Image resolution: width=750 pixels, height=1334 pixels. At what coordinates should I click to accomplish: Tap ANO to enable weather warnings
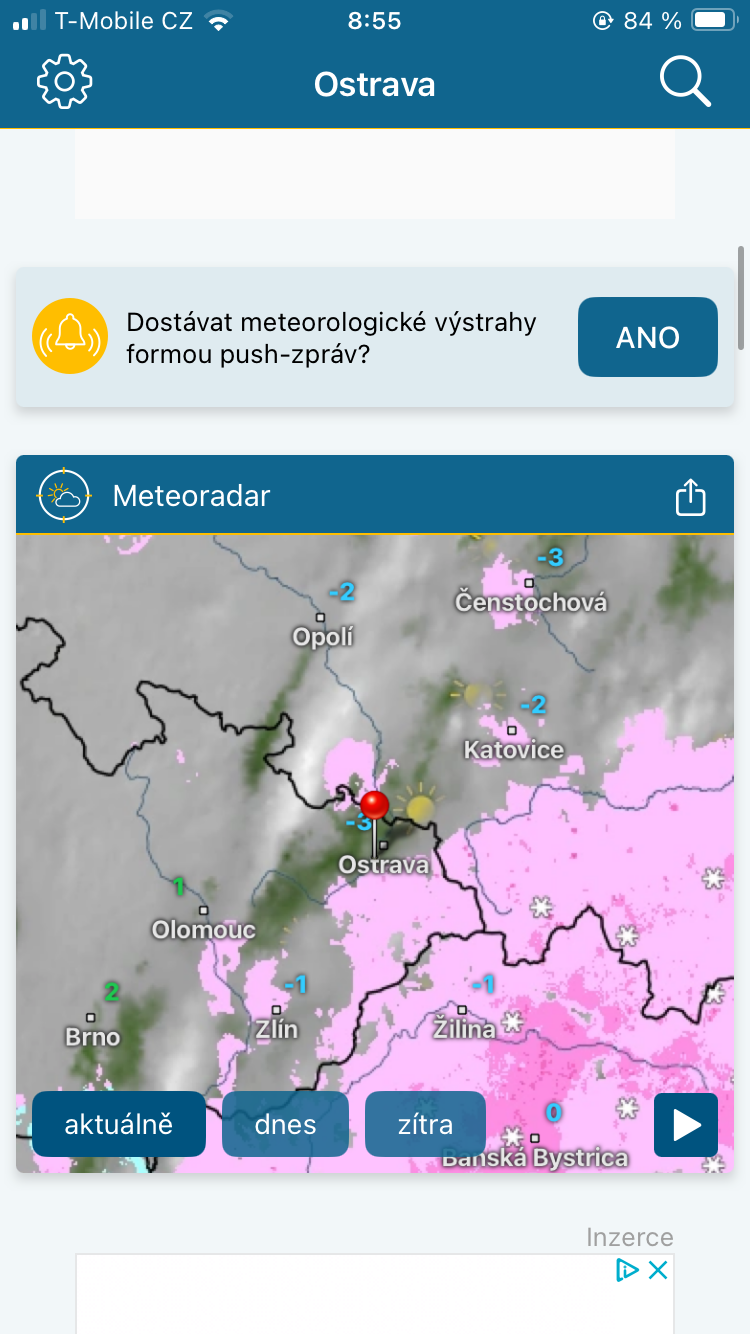(x=647, y=337)
